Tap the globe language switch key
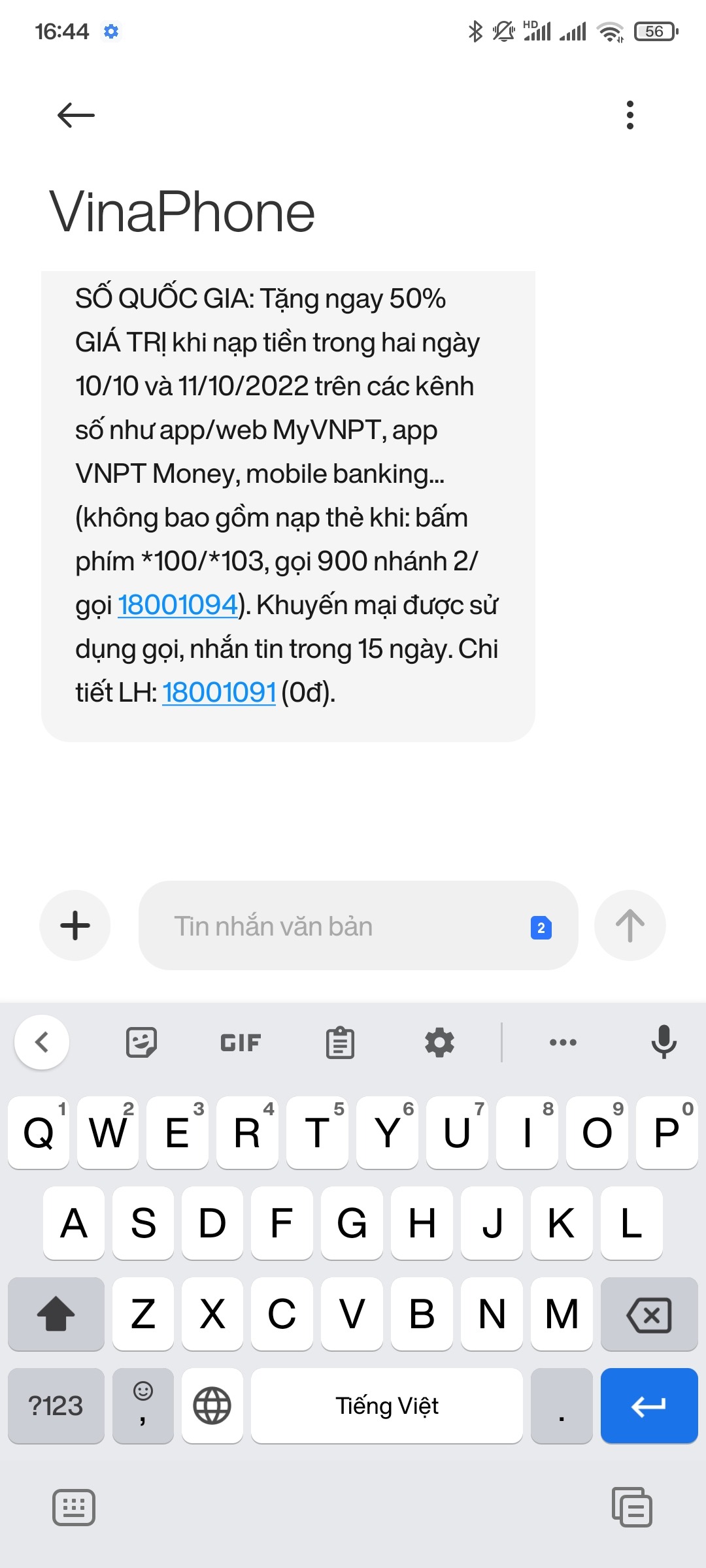 [x=212, y=1405]
